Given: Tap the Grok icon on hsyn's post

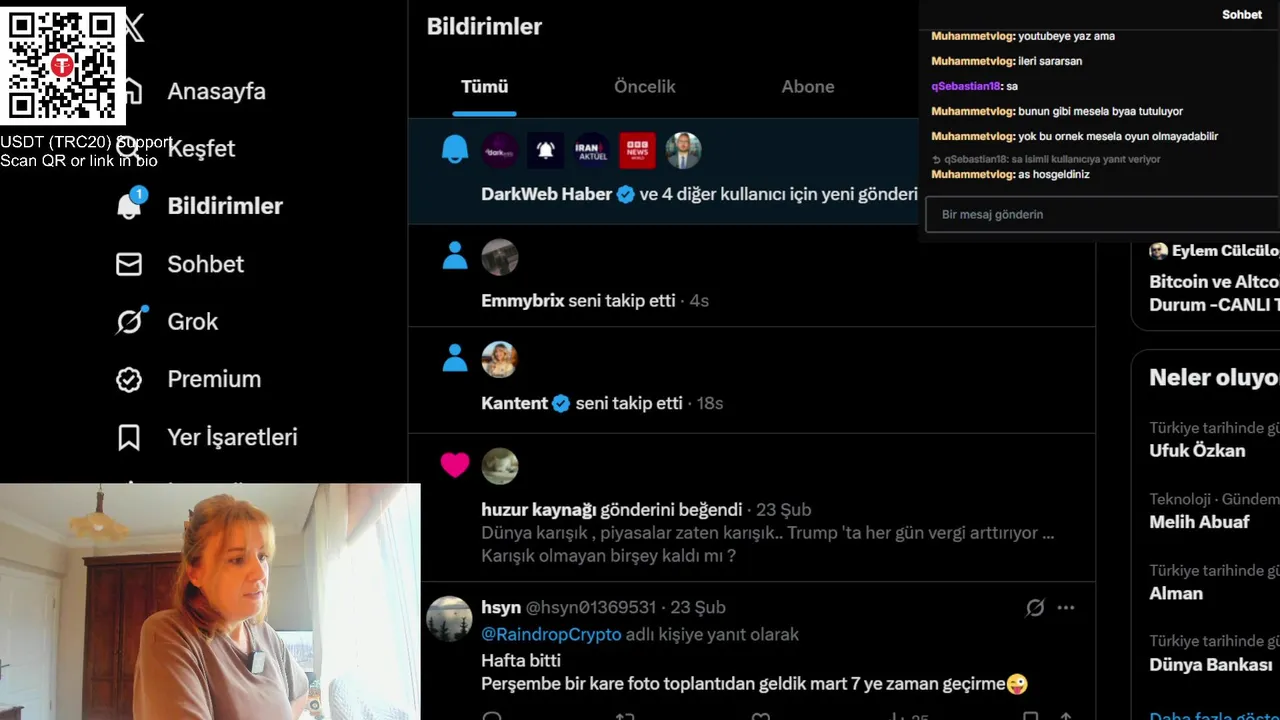Looking at the screenshot, I should pos(1035,608).
